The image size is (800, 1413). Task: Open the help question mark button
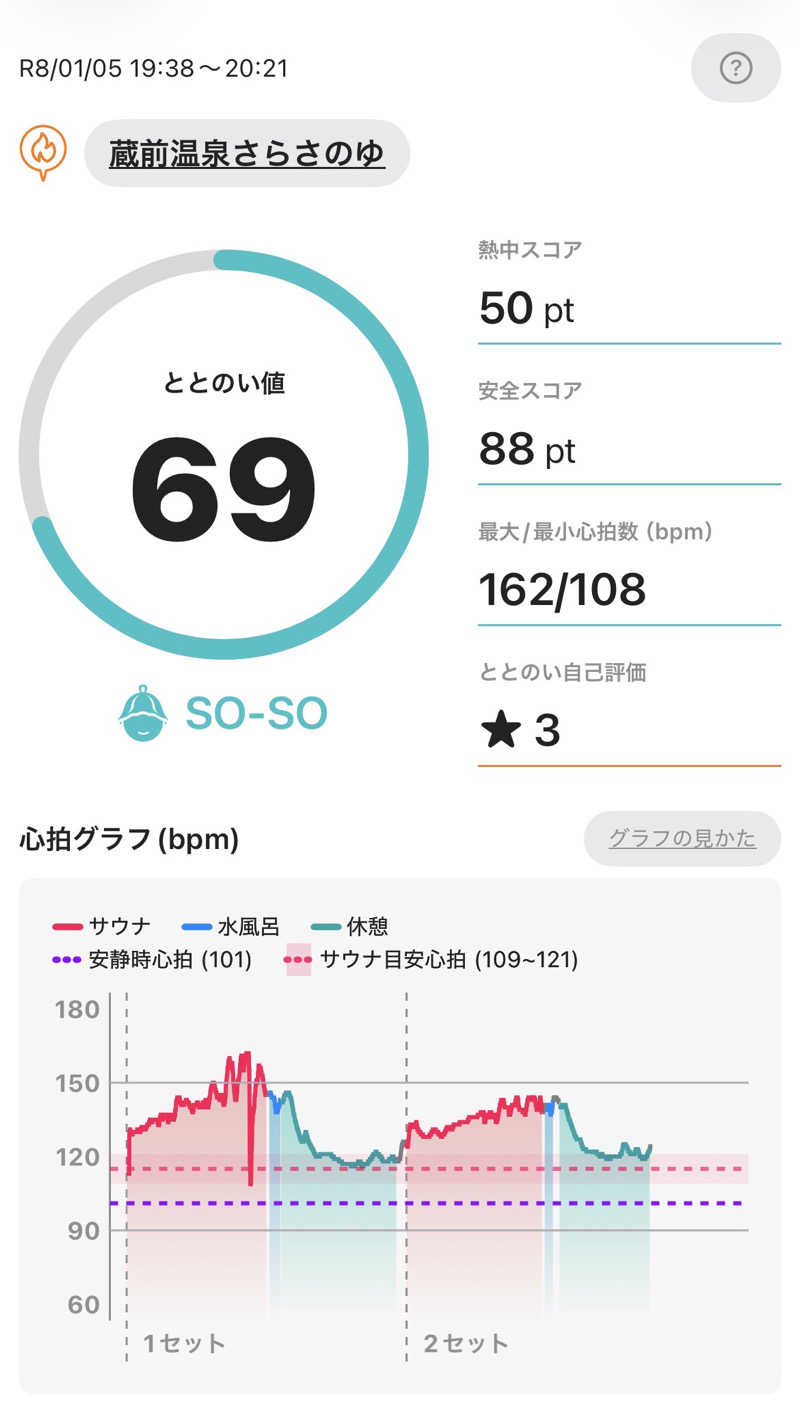tap(736, 68)
